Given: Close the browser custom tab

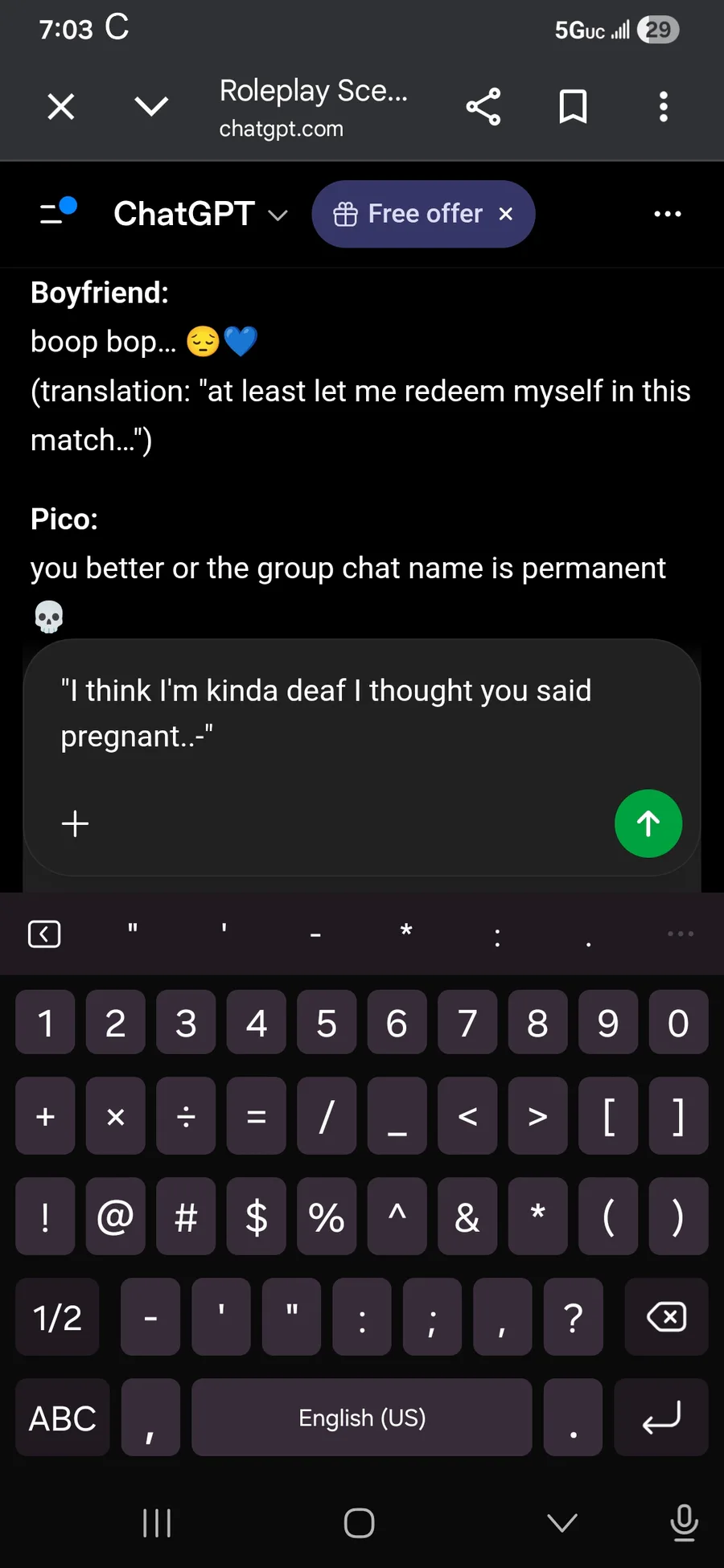Looking at the screenshot, I should pyautogui.click(x=61, y=106).
